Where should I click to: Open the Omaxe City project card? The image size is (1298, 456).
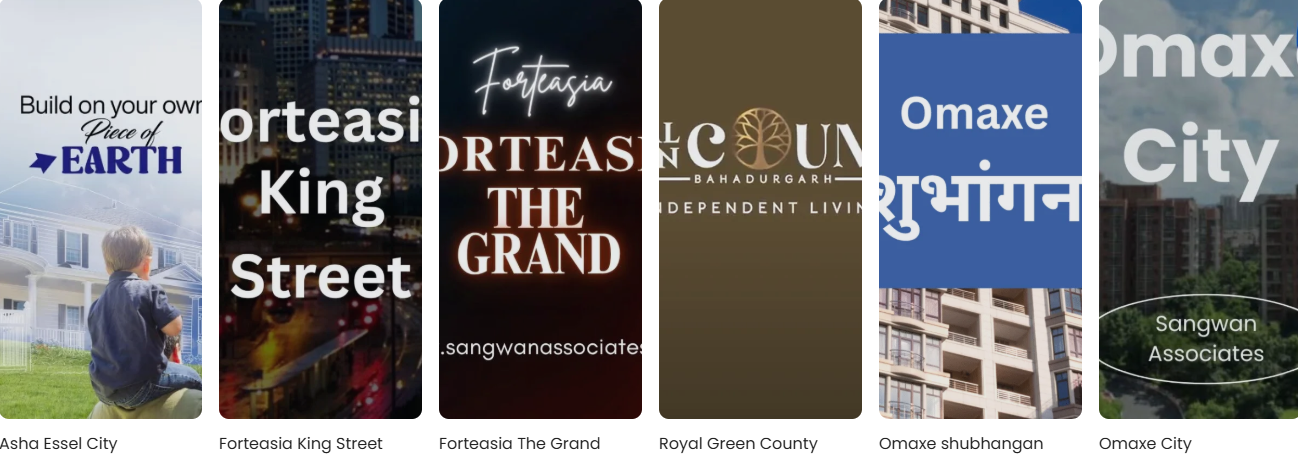pos(1198,210)
